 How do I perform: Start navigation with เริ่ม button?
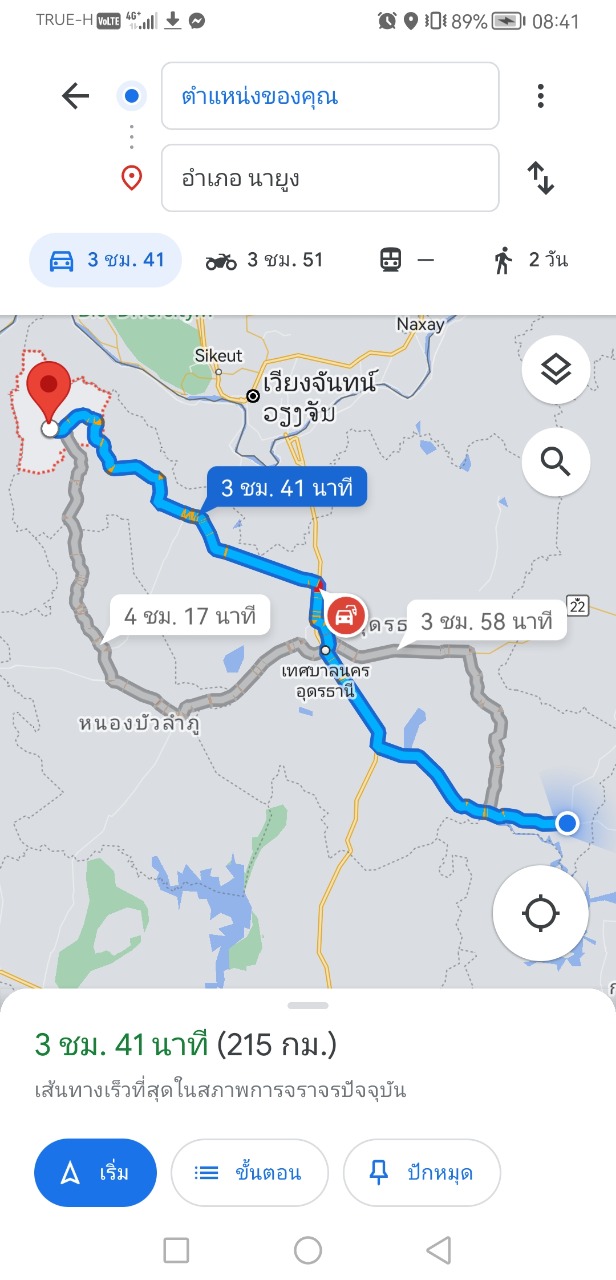tap(96, 1173)
